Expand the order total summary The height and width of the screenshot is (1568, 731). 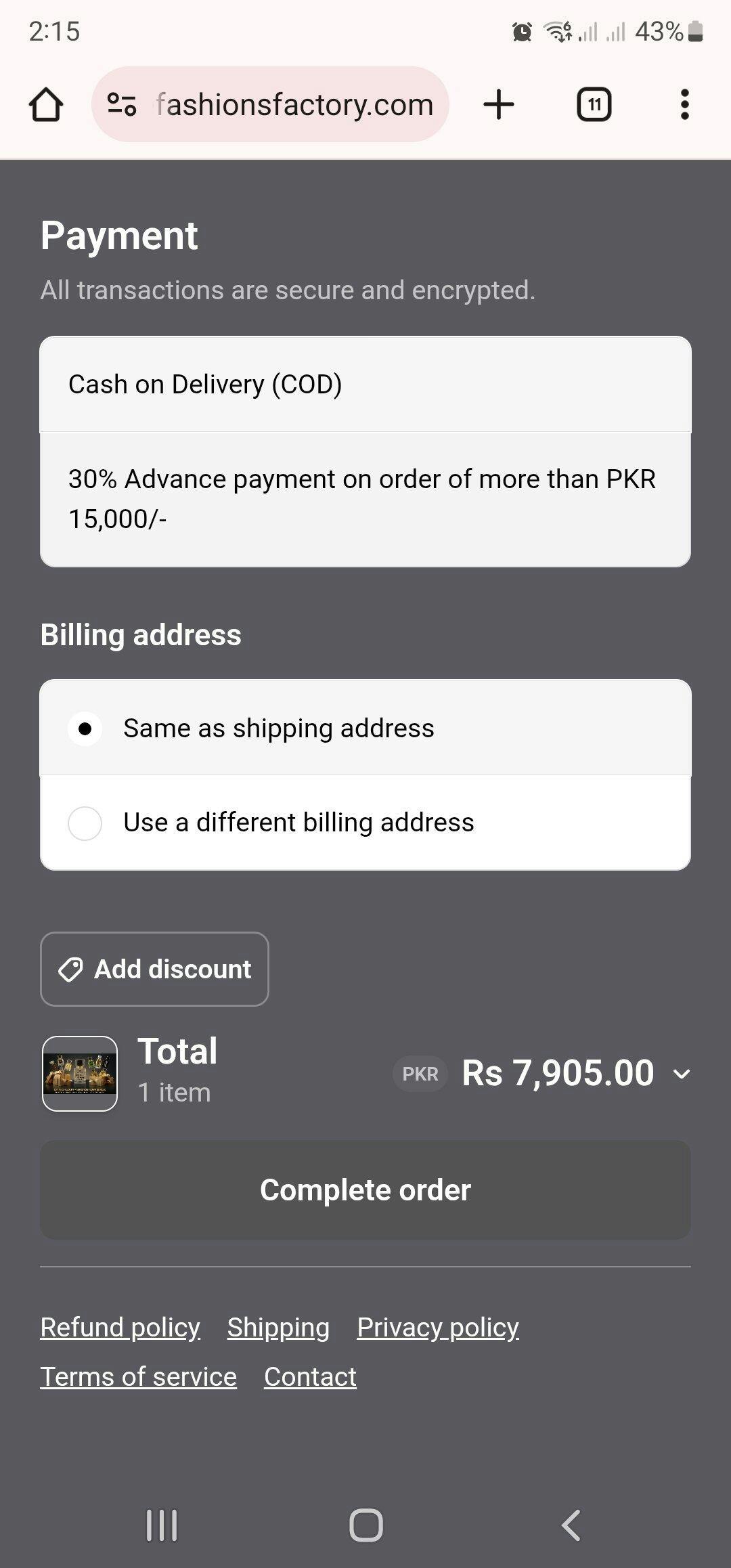(682, 1074)
